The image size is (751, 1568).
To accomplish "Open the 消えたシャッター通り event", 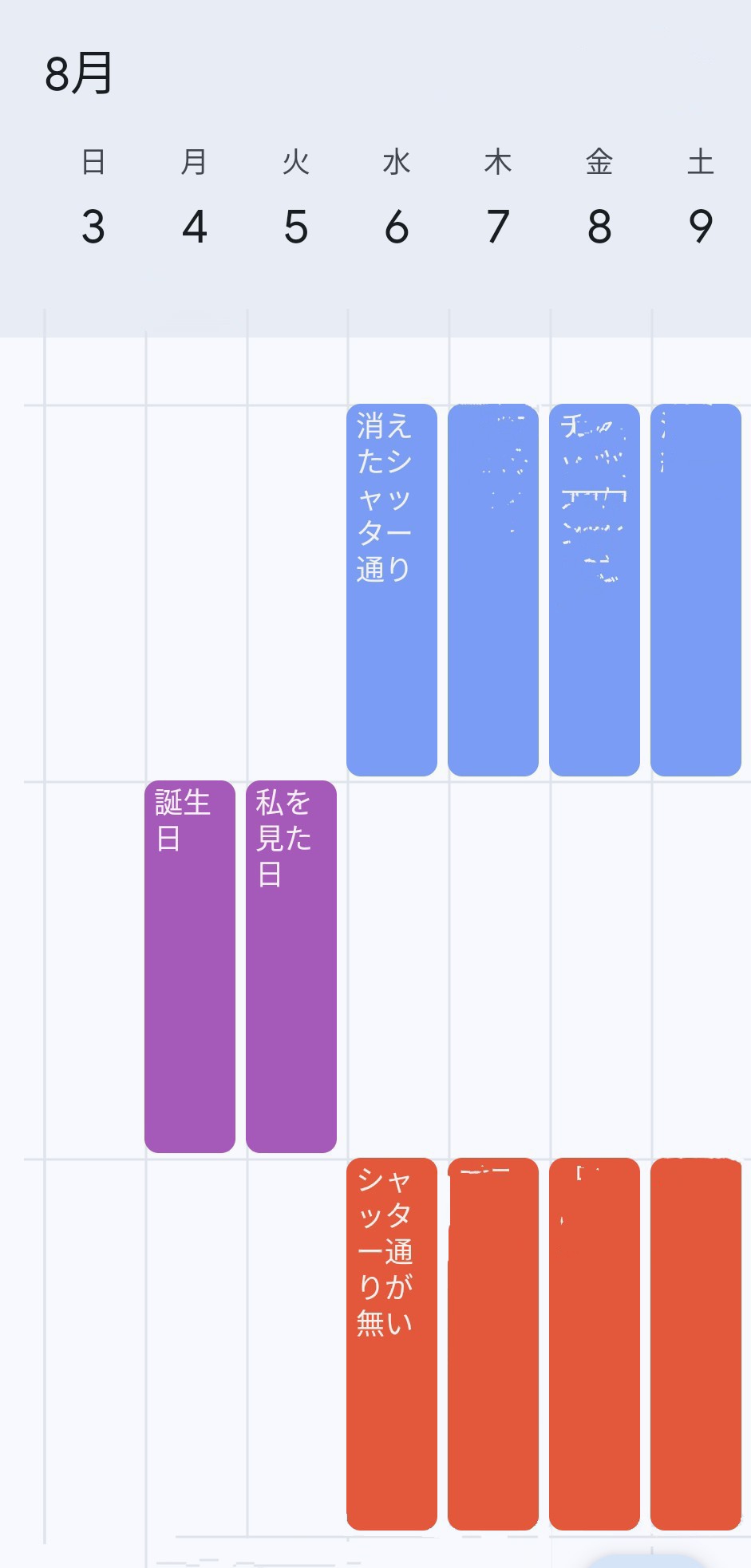I will click(391, 589).
